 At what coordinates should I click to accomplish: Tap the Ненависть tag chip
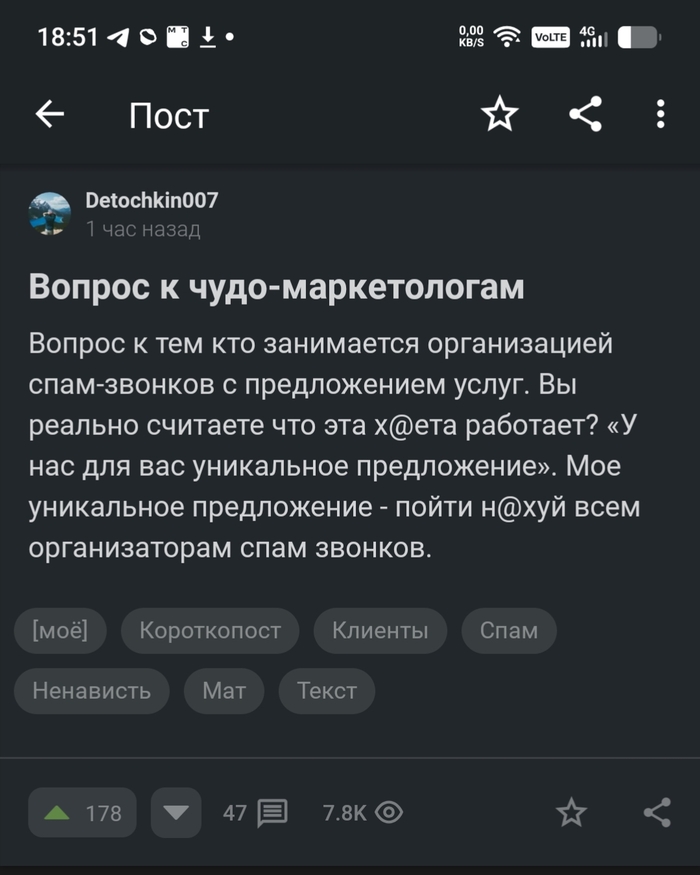[x=92, y=691]
